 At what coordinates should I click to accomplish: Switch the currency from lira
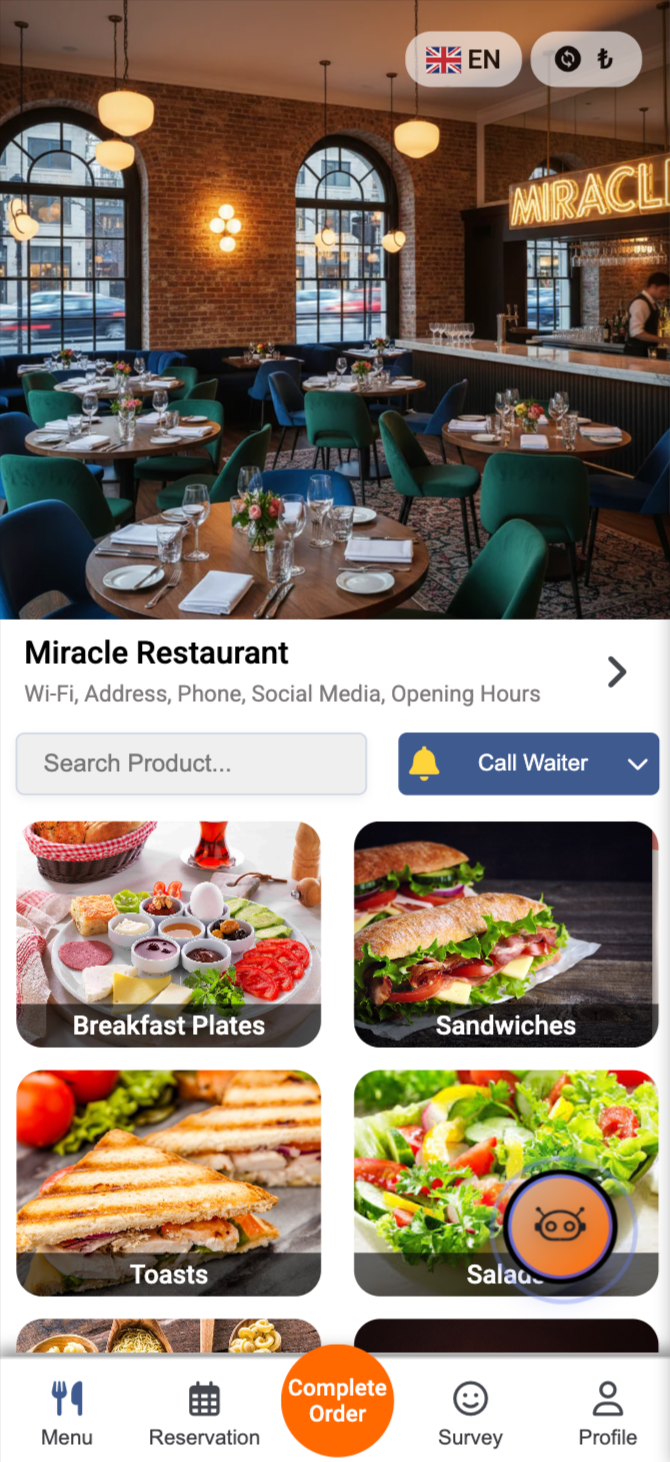585,60
